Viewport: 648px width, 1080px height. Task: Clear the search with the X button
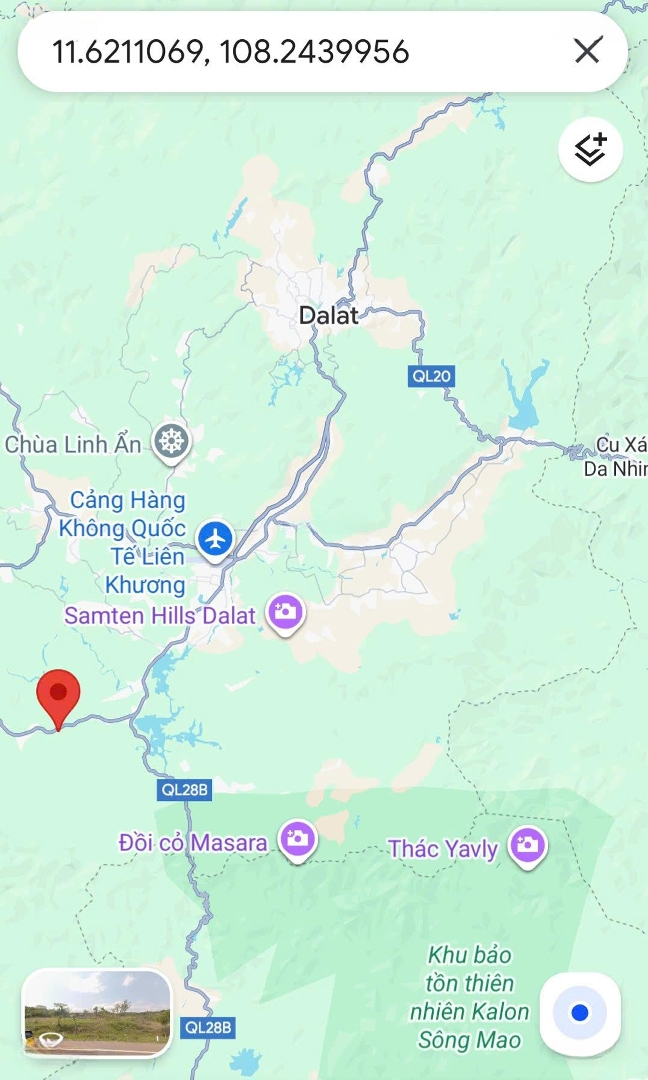(x=587, y=51)
